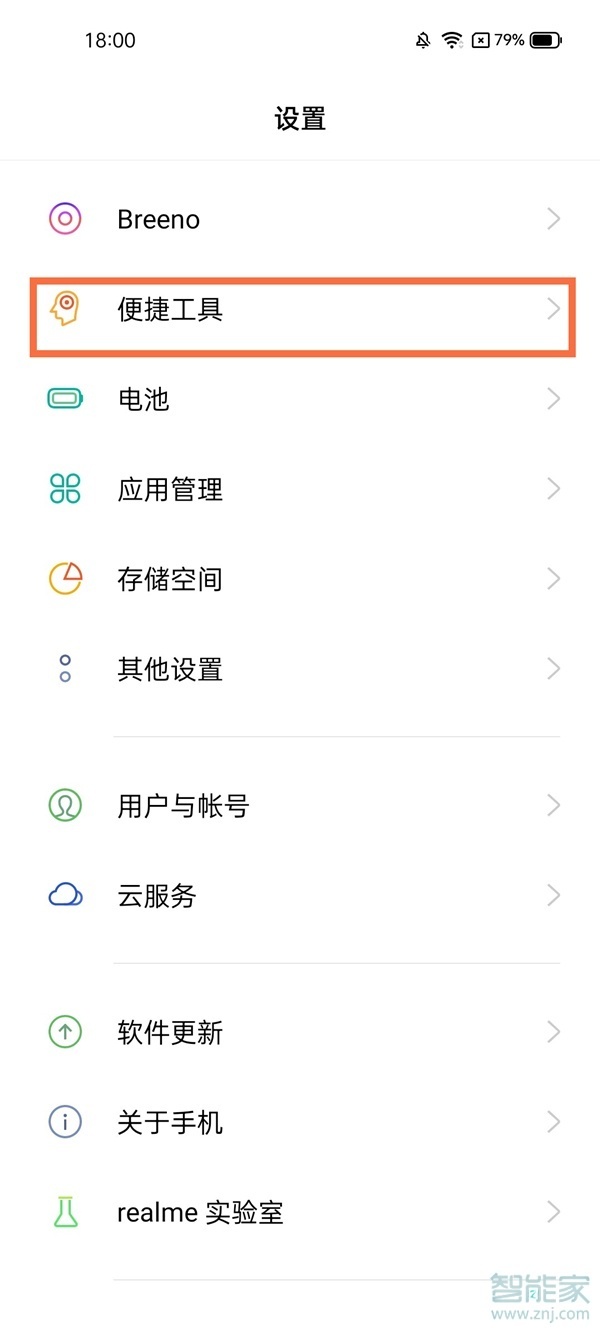Screen dimensions: 600x1333
Task: Open 云服务 settings
Action: coord(300,895)
